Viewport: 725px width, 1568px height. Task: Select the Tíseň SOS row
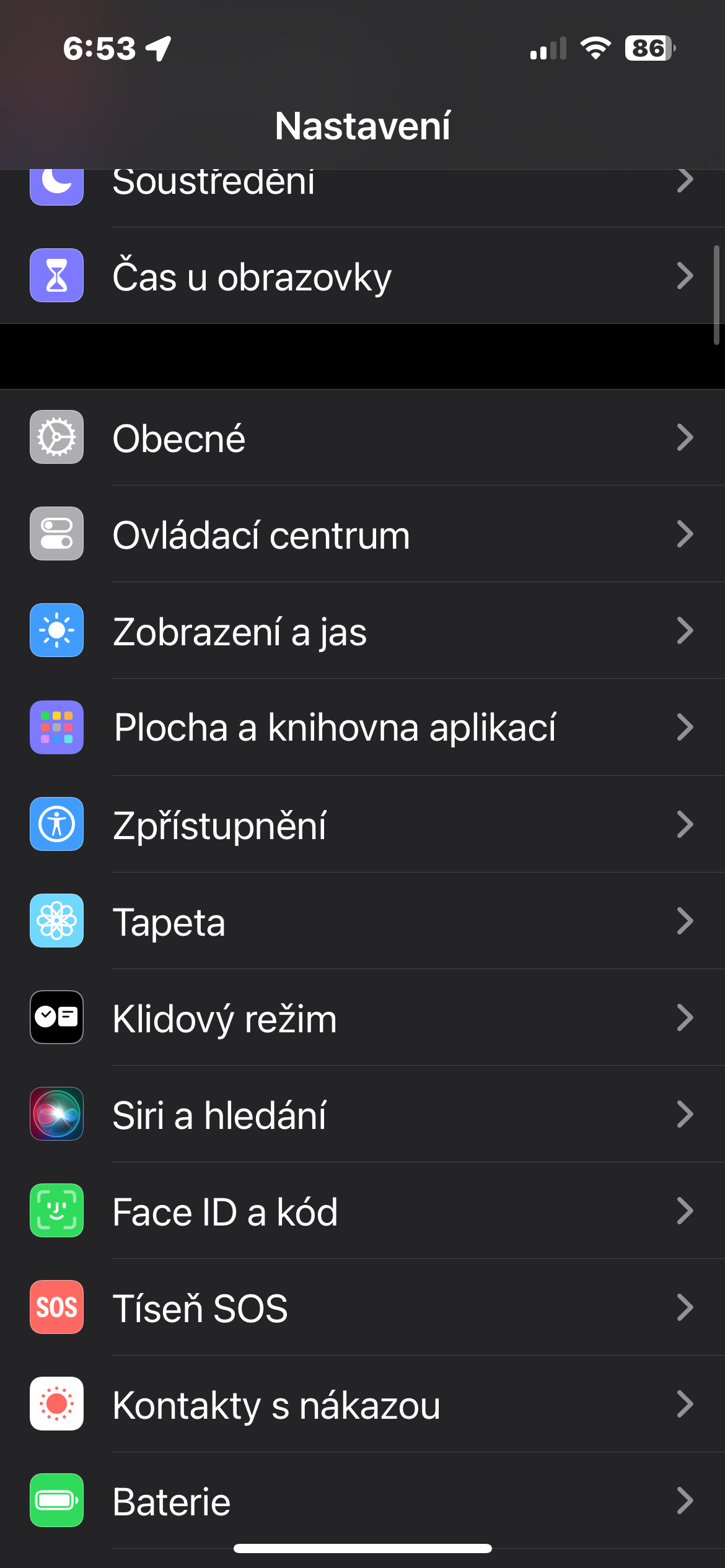pyautogui.click(x=362, y=1307)
